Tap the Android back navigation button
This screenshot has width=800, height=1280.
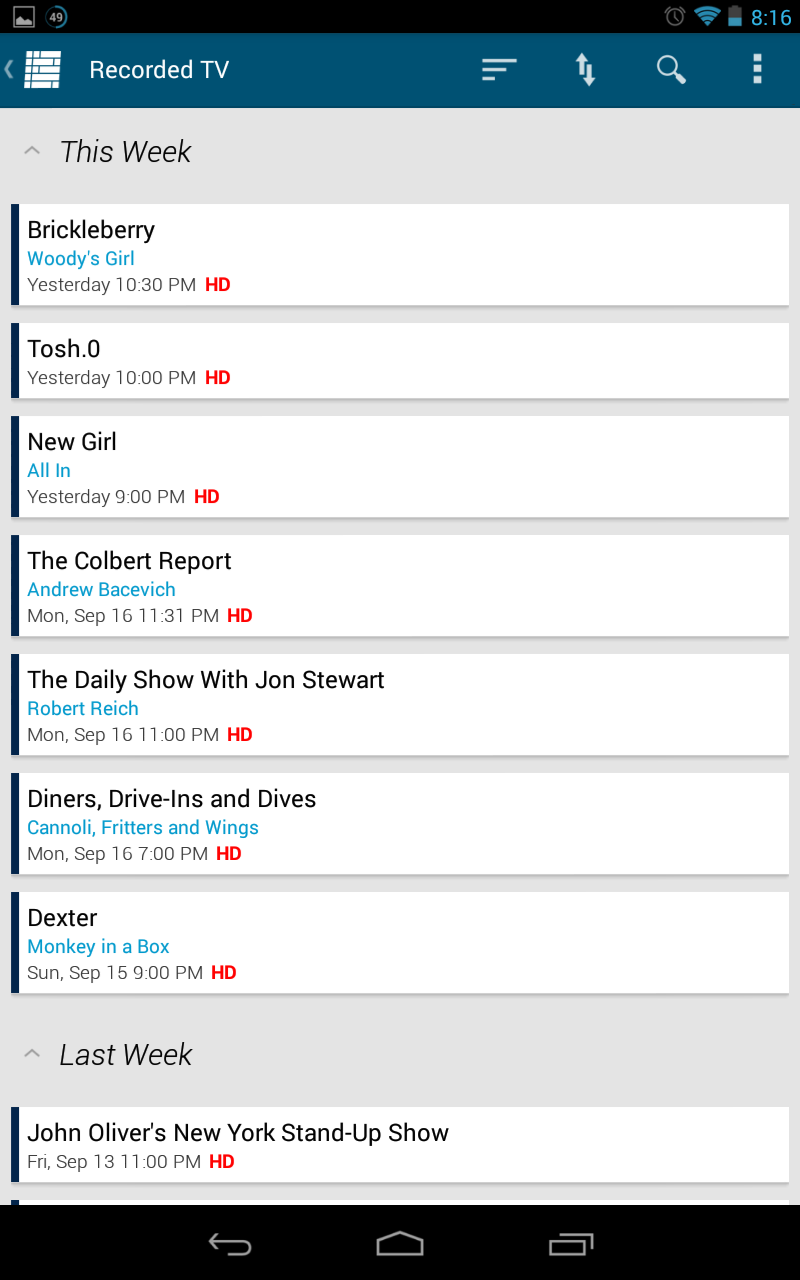[x=229, y=1245]
